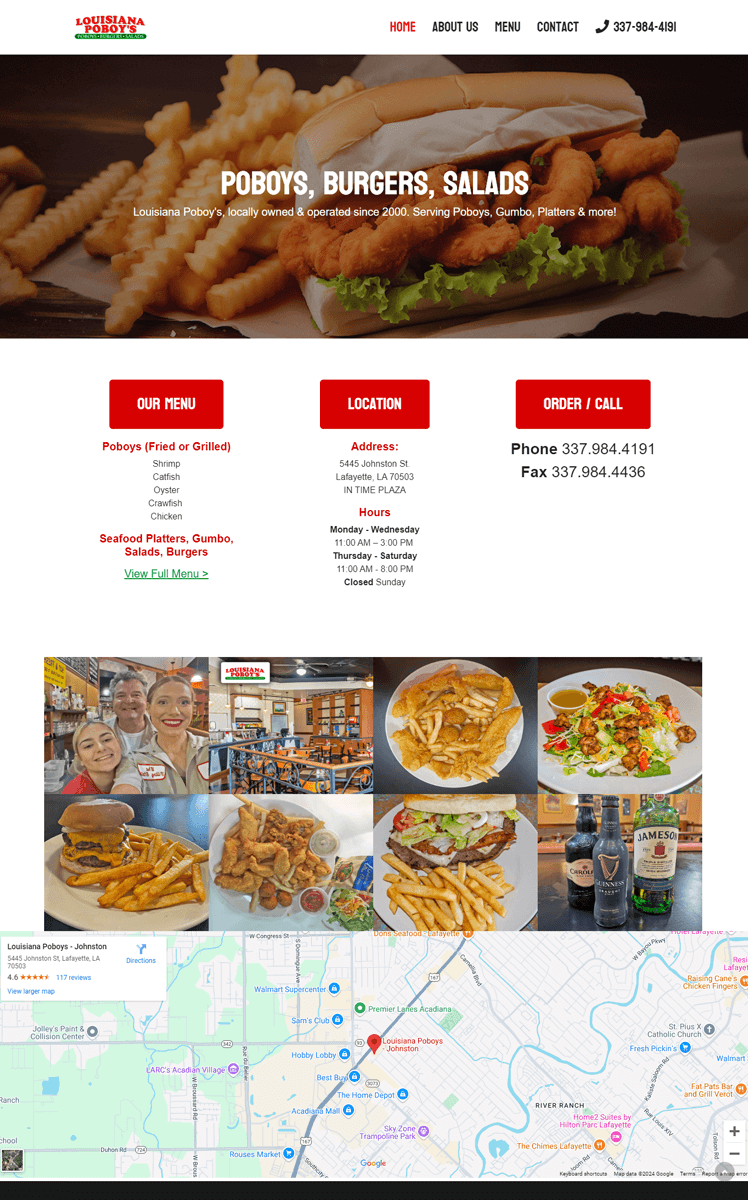This screenshot has height=1200, width=748.
Task: Tap the Louisiana Poboy's logo
Action: click(110, 27)
